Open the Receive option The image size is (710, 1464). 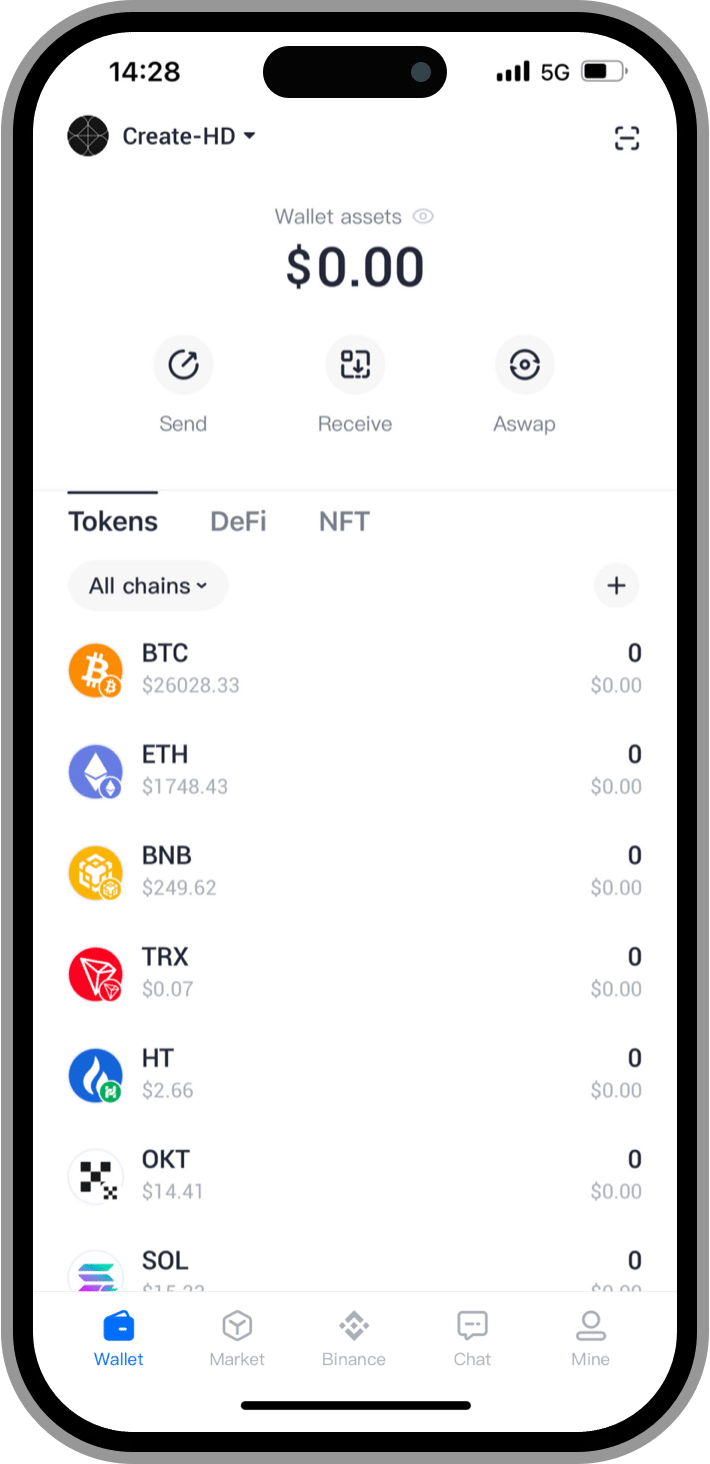coord(355,365)
